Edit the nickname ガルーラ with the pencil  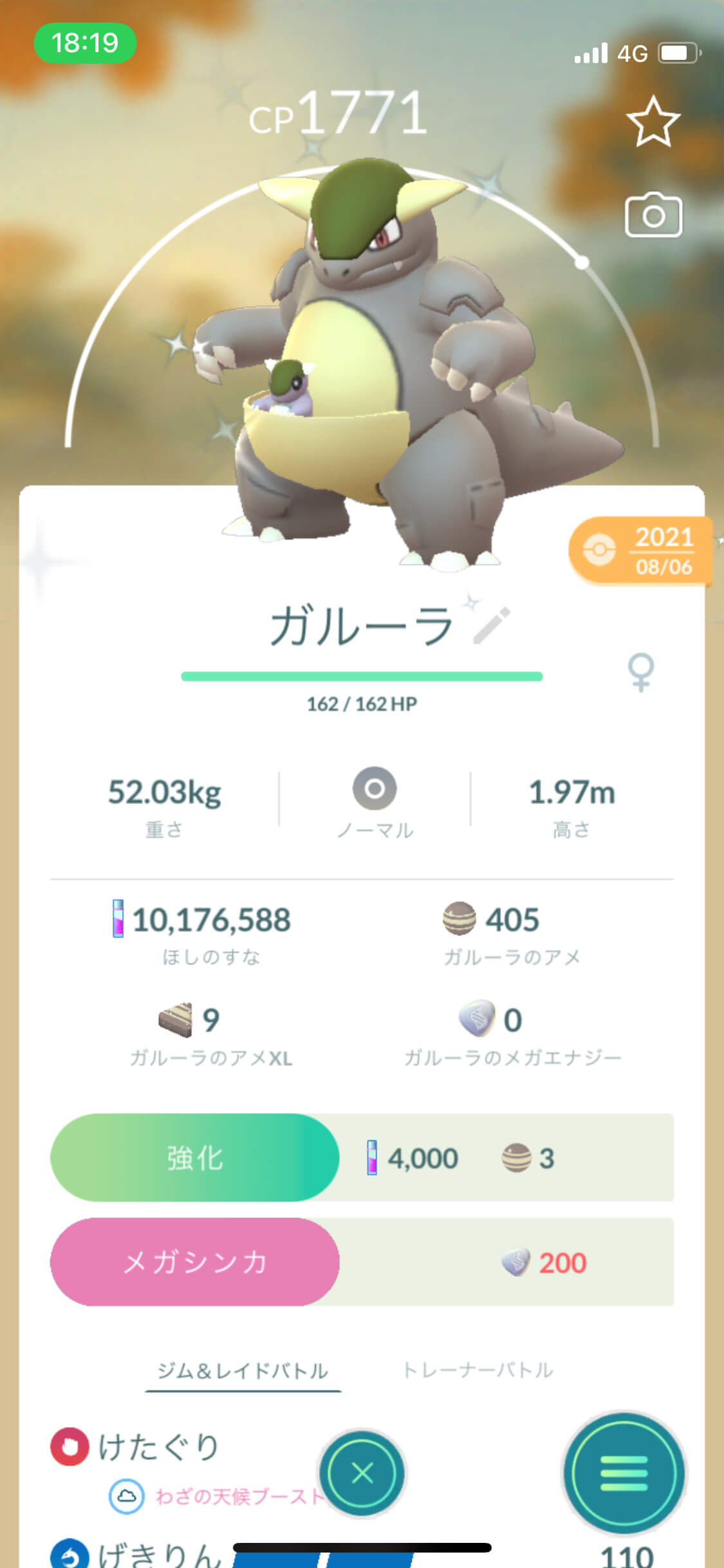492,625
